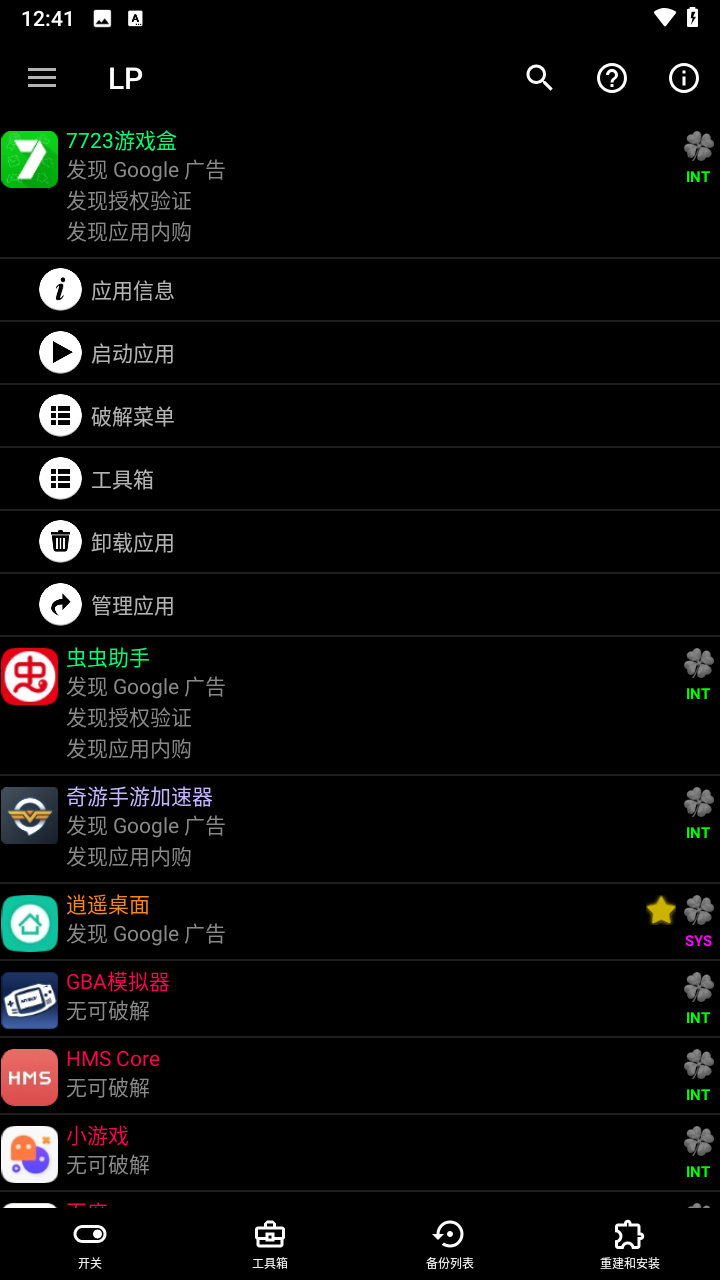Open the 破解菜单 patch menu icon
Image resolution: width=720 pixels, height=1280 pixels.
pyautogui.click(x=60, y=415)
